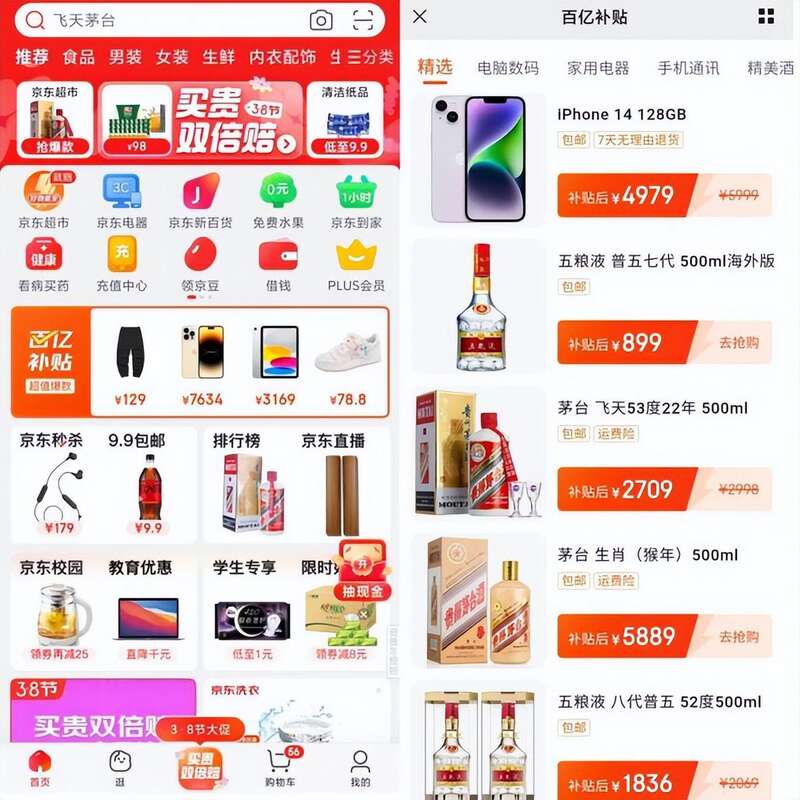Screen dimensions: 800x800
Task: Switch to the 食品 category tab
Action: (x=79, y=57)
